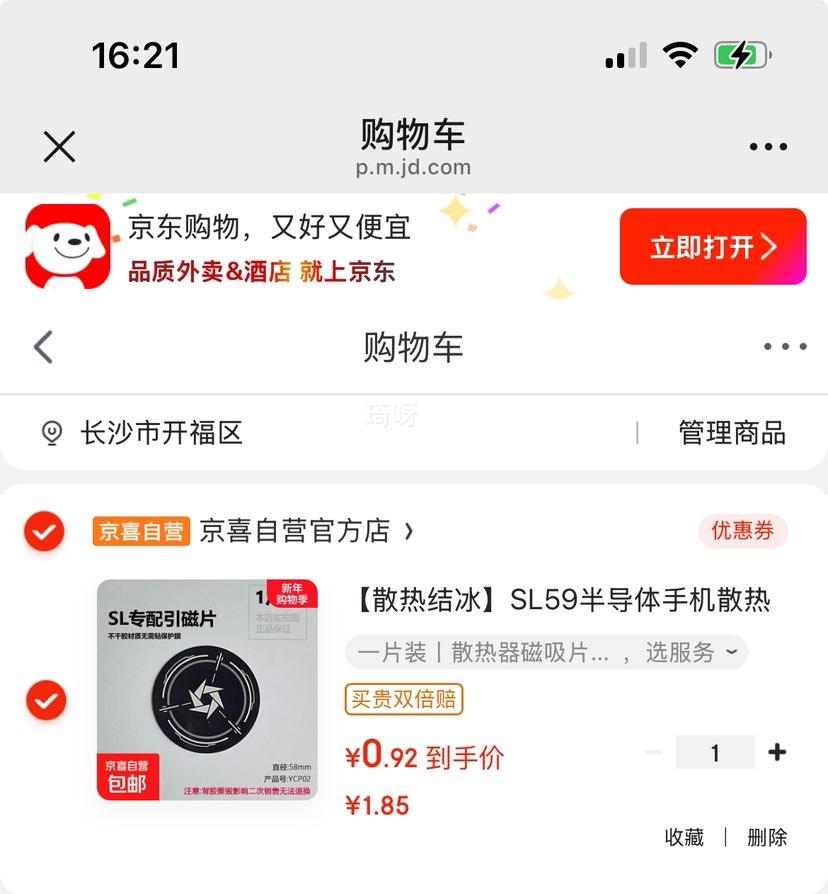Close the webview with the X icon
Screen dimensions: 828x894
[60, 146]
